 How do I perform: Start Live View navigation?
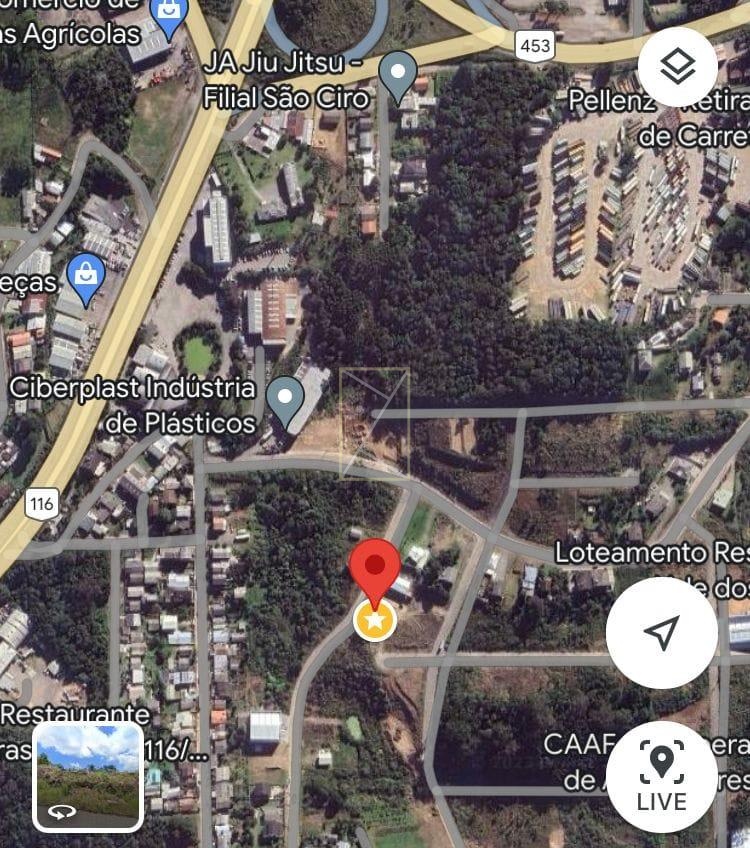tap(661, 776)
